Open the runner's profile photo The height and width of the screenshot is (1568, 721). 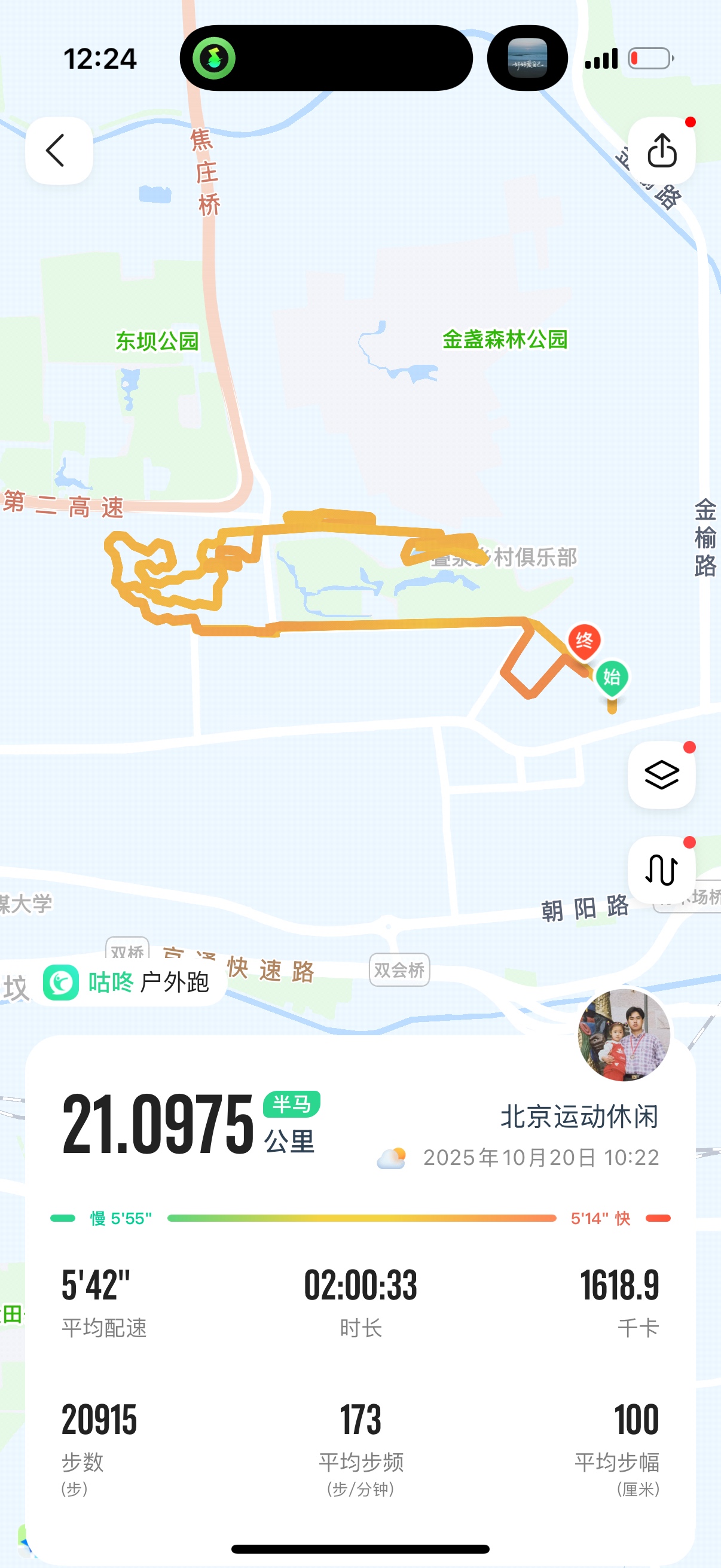coord(624,1035)
